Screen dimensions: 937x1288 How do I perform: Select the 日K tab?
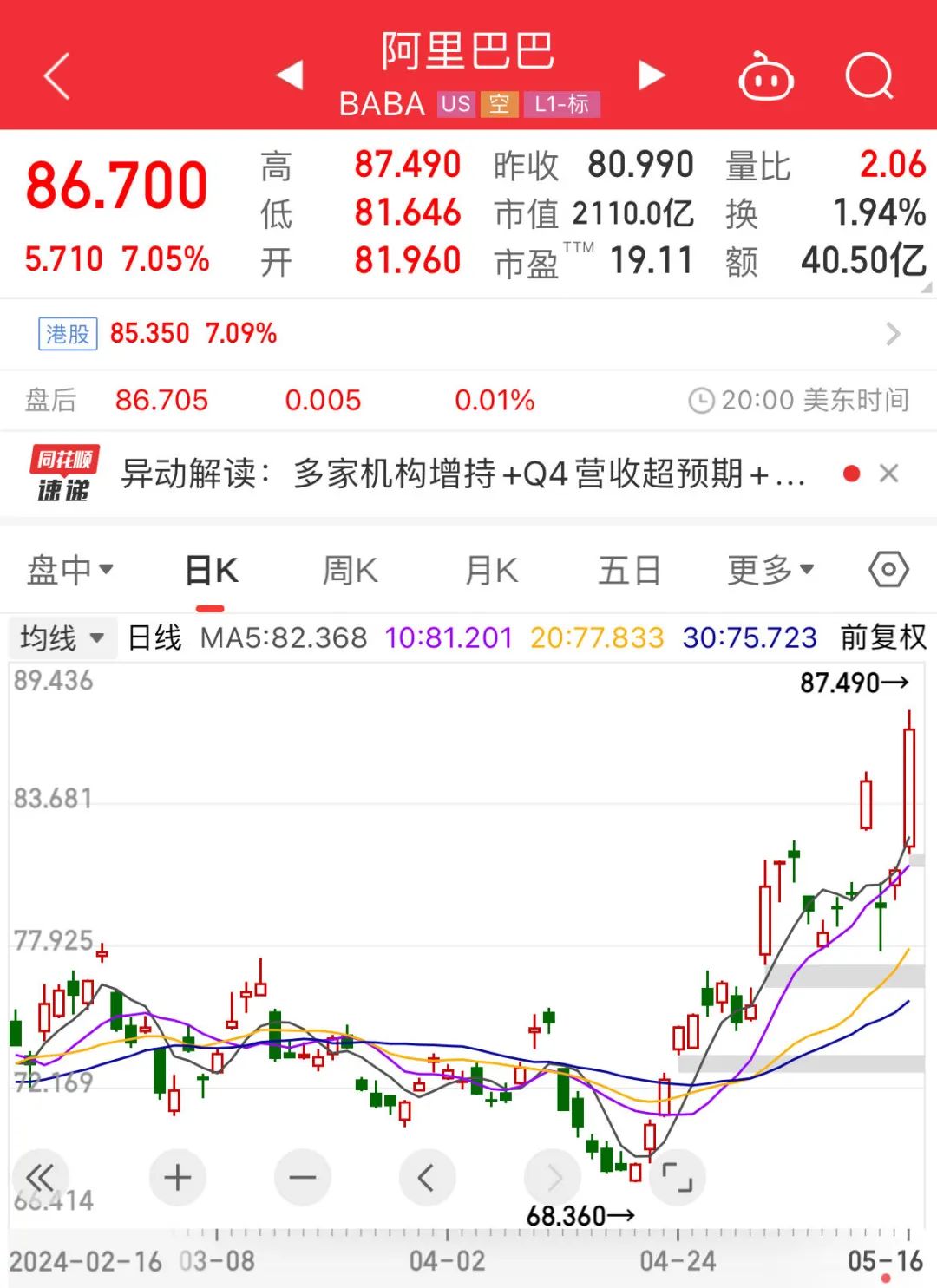(x=211, y=572)
